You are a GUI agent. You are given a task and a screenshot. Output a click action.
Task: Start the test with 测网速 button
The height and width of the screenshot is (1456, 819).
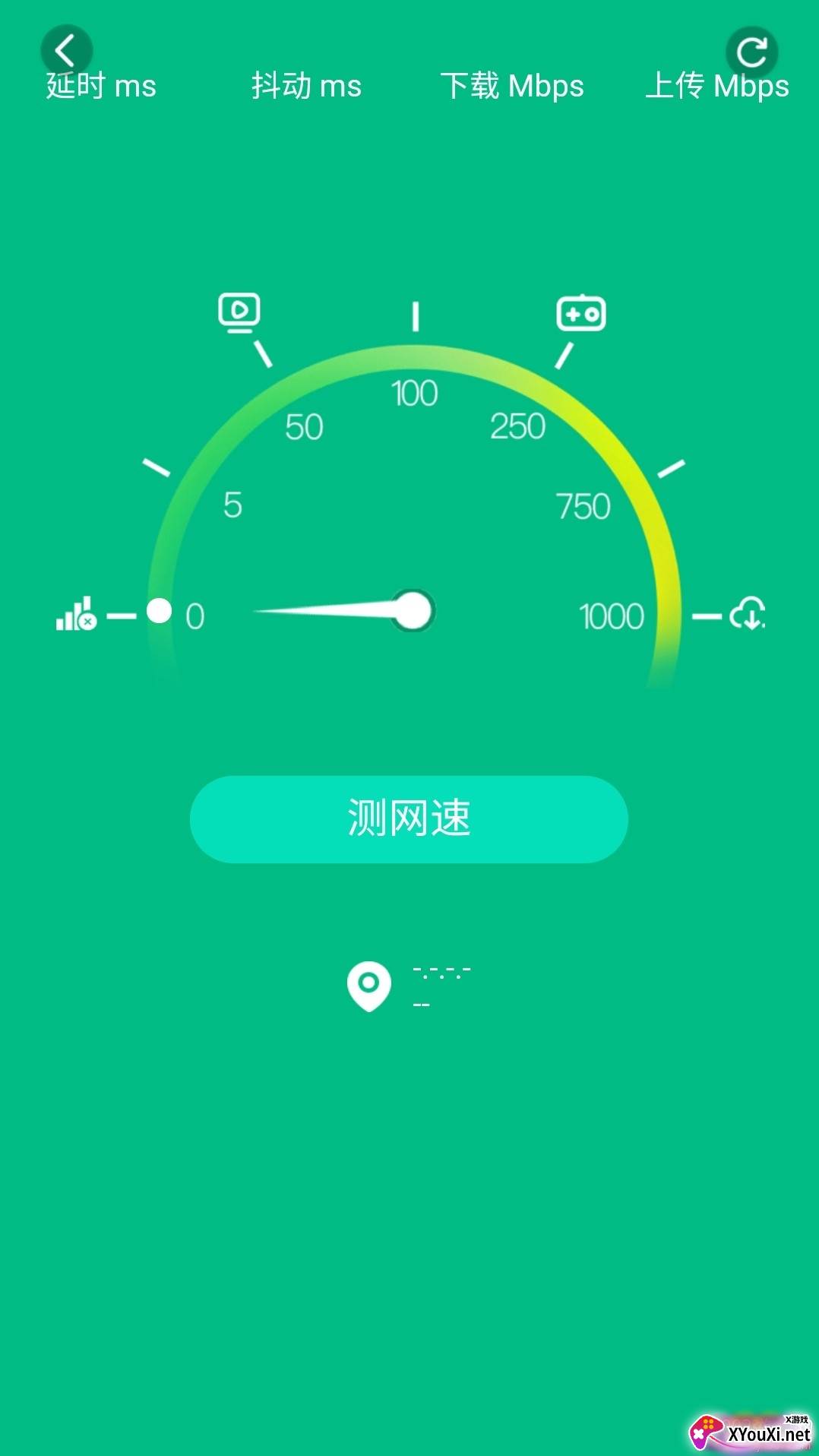click(409, 819)
